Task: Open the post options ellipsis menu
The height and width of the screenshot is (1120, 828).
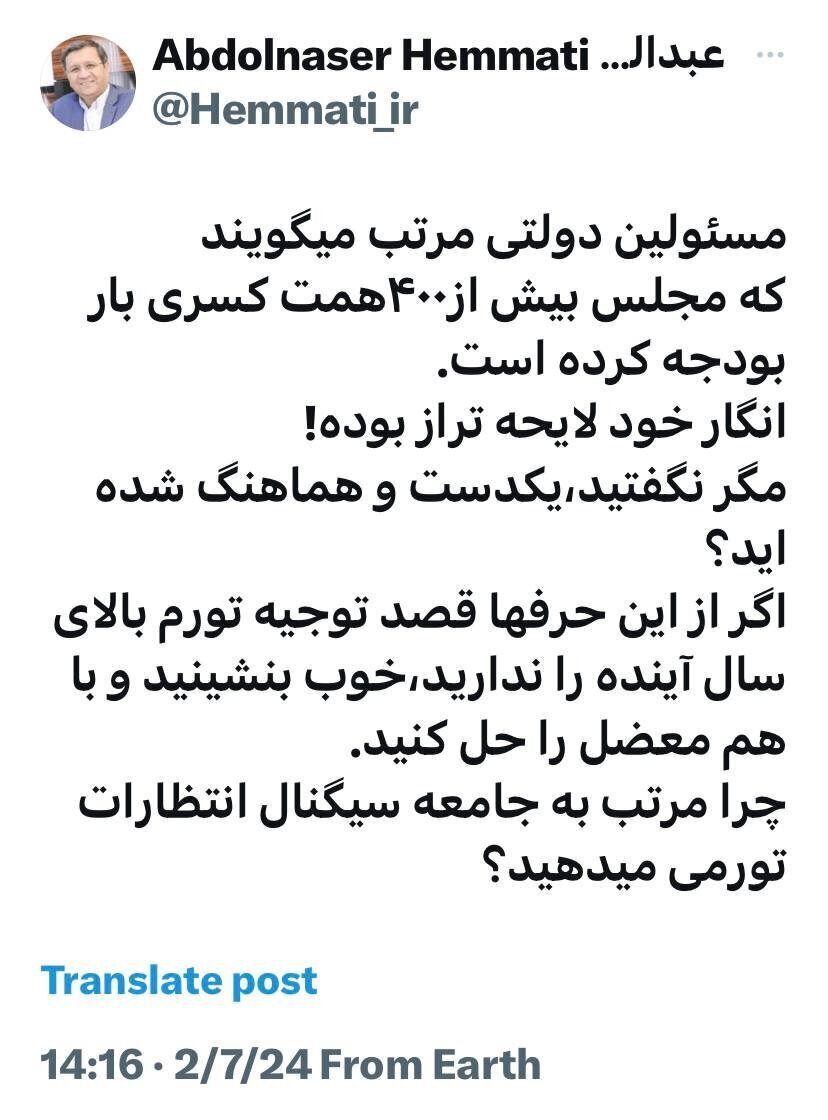Action: pyautogui.click(x=769, y=57)
